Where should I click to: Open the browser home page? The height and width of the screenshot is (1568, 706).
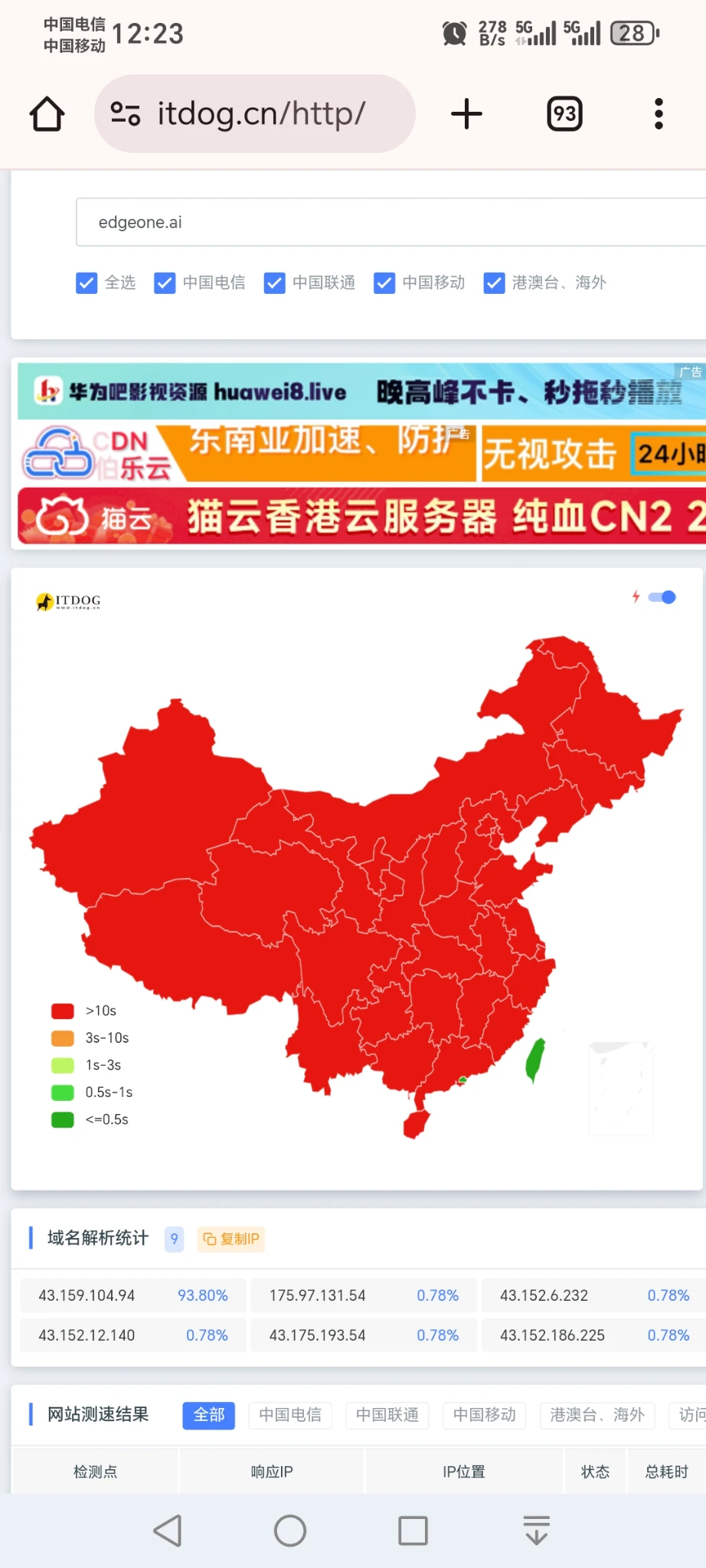tap(47, 114)
